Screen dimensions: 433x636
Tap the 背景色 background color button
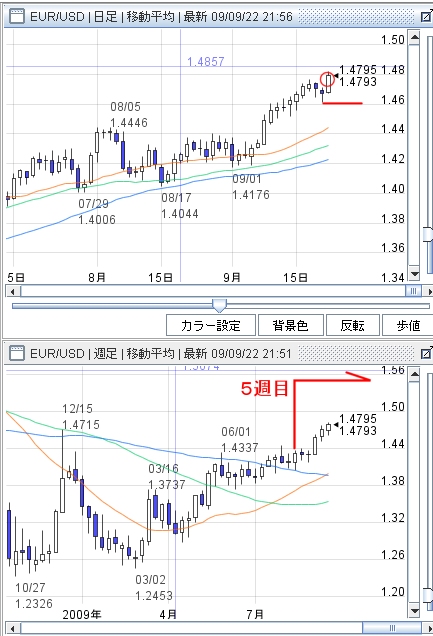(291, 325)
